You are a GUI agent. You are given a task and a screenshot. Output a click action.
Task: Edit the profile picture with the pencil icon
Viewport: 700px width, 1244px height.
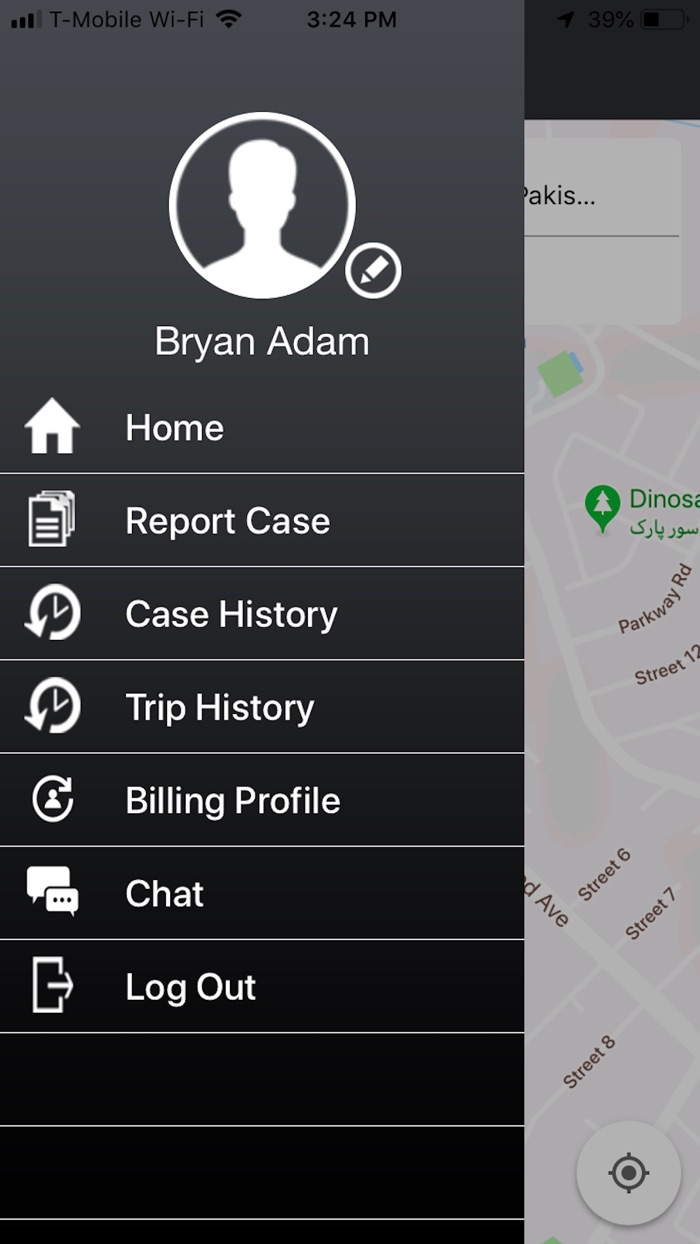pos(373,270)
